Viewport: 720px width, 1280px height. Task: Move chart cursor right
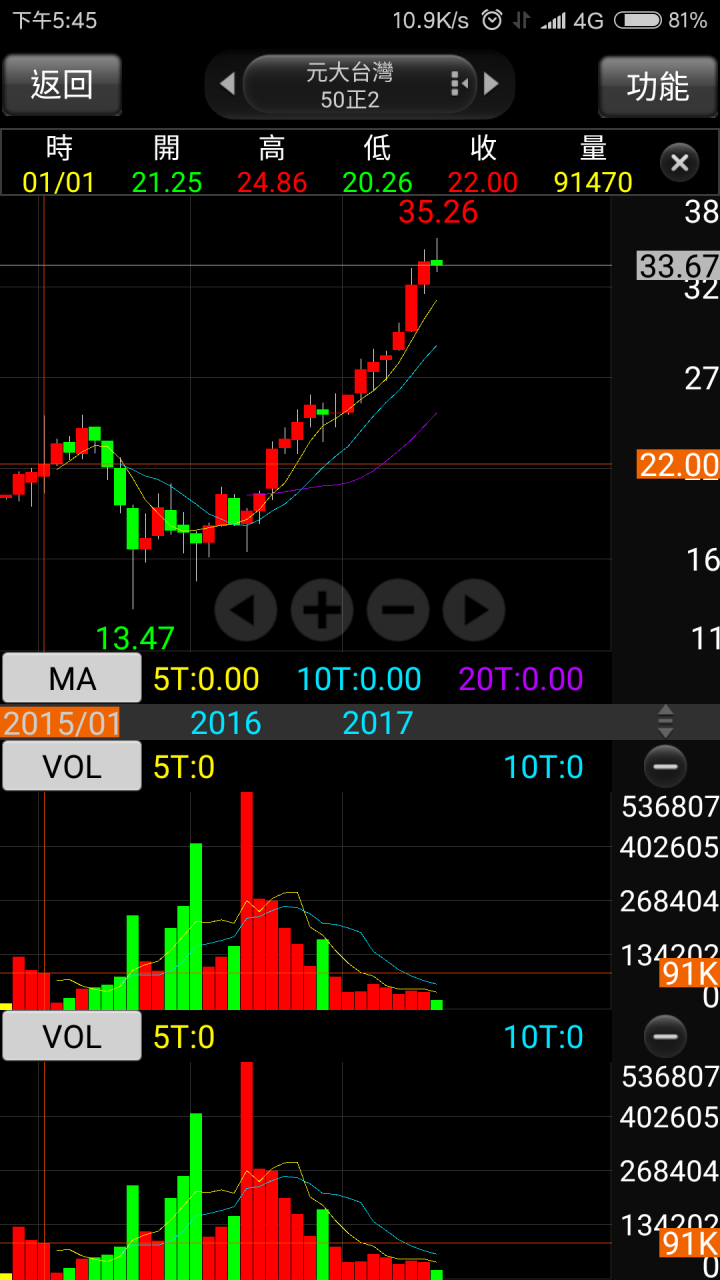coord(474,609)
